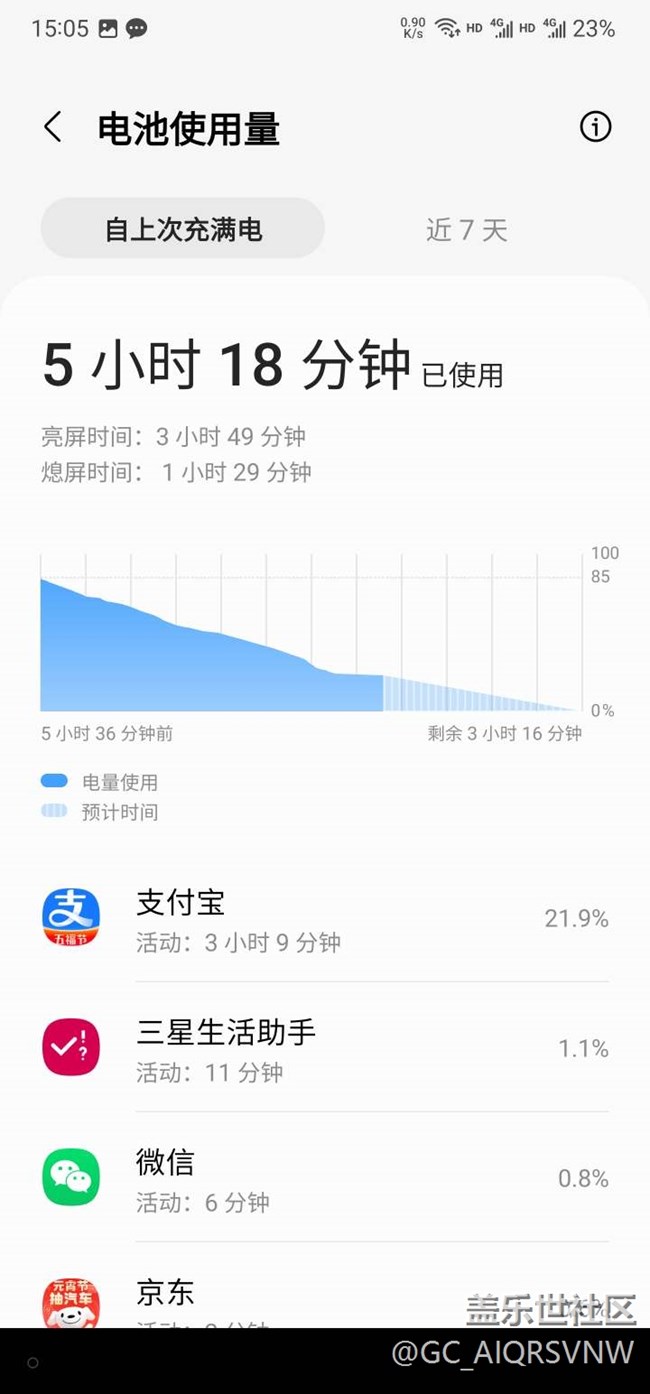Open 三星生活助手 battery usage details
The image size is (650, 1394).
pos(325,1047)
